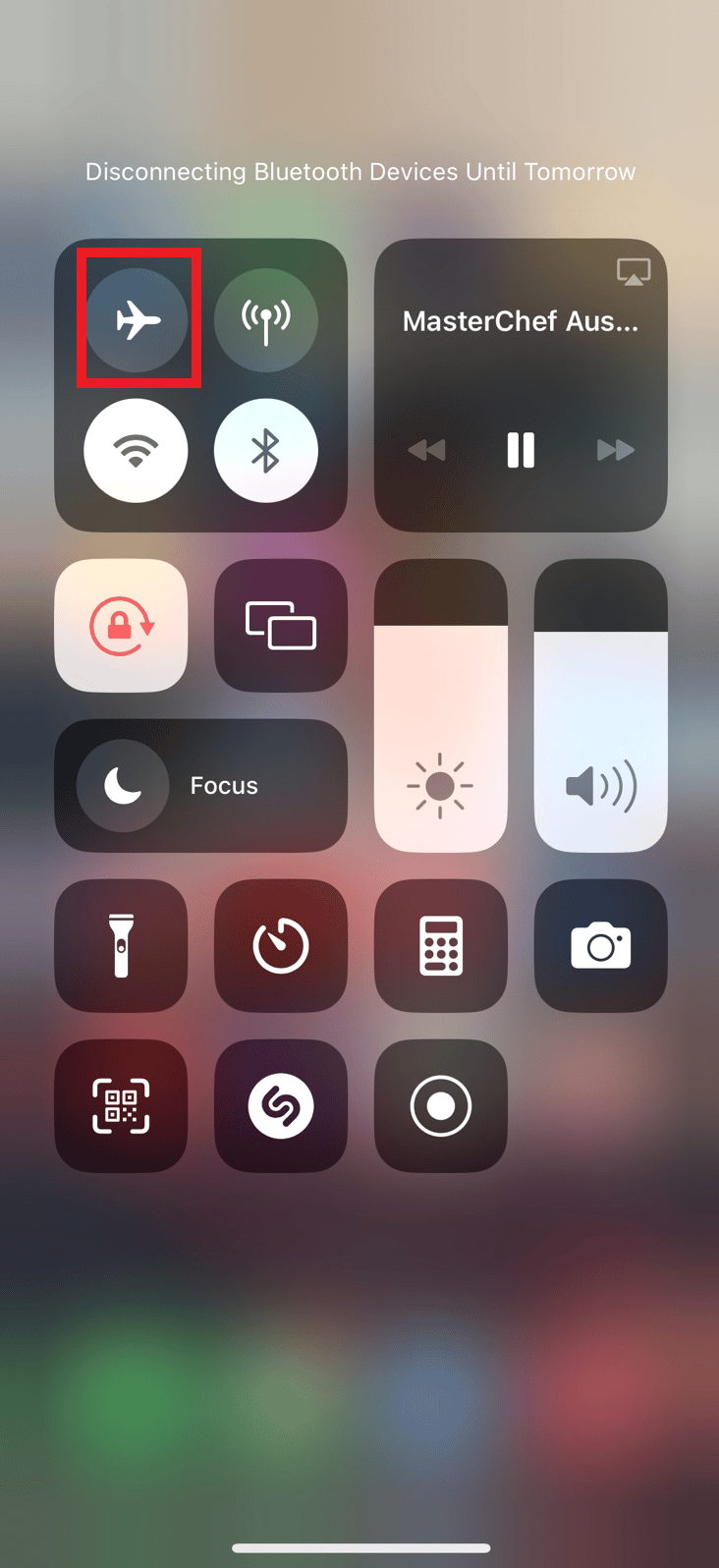Turn on the flashlight
This screenshot has height=1568, width=719.
121,945
